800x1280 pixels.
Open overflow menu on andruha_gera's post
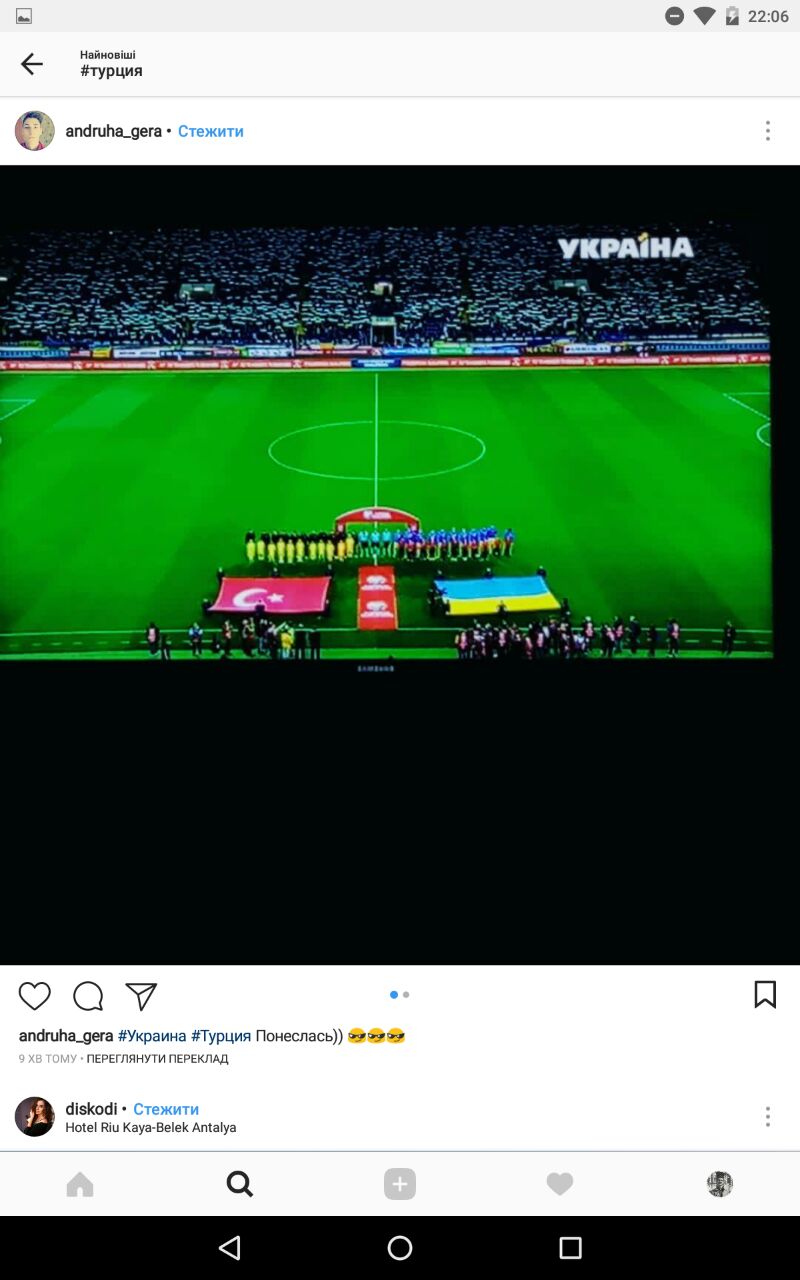pyautogui.click(x=767, y=131)
